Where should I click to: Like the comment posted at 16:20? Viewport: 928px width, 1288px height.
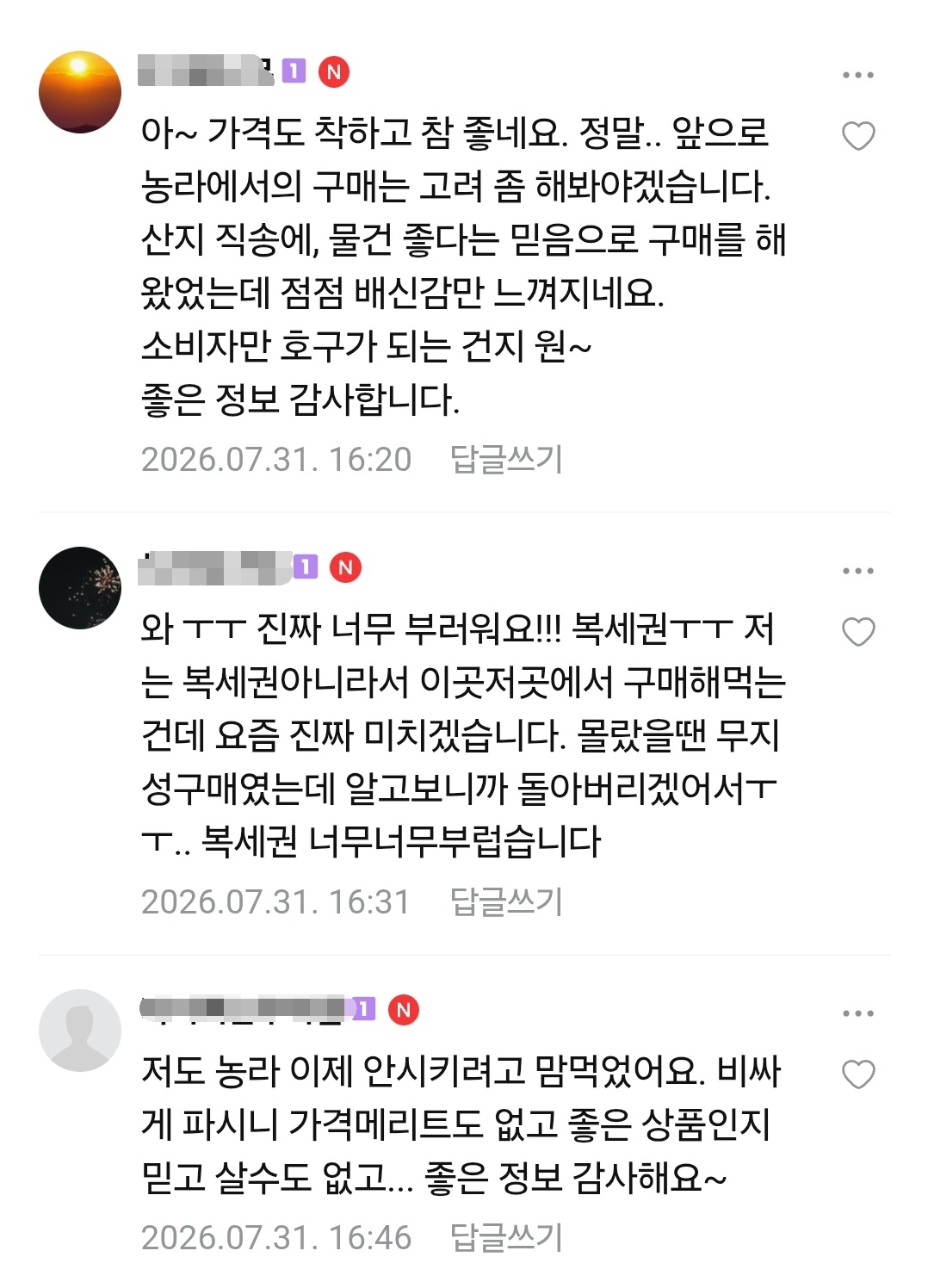pos(858,136)
